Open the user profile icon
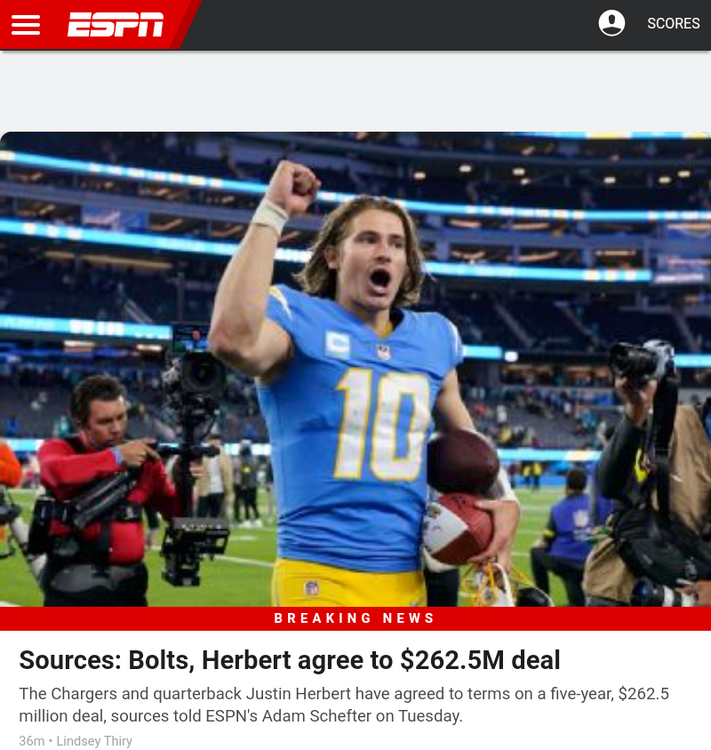 pos(611,23)
